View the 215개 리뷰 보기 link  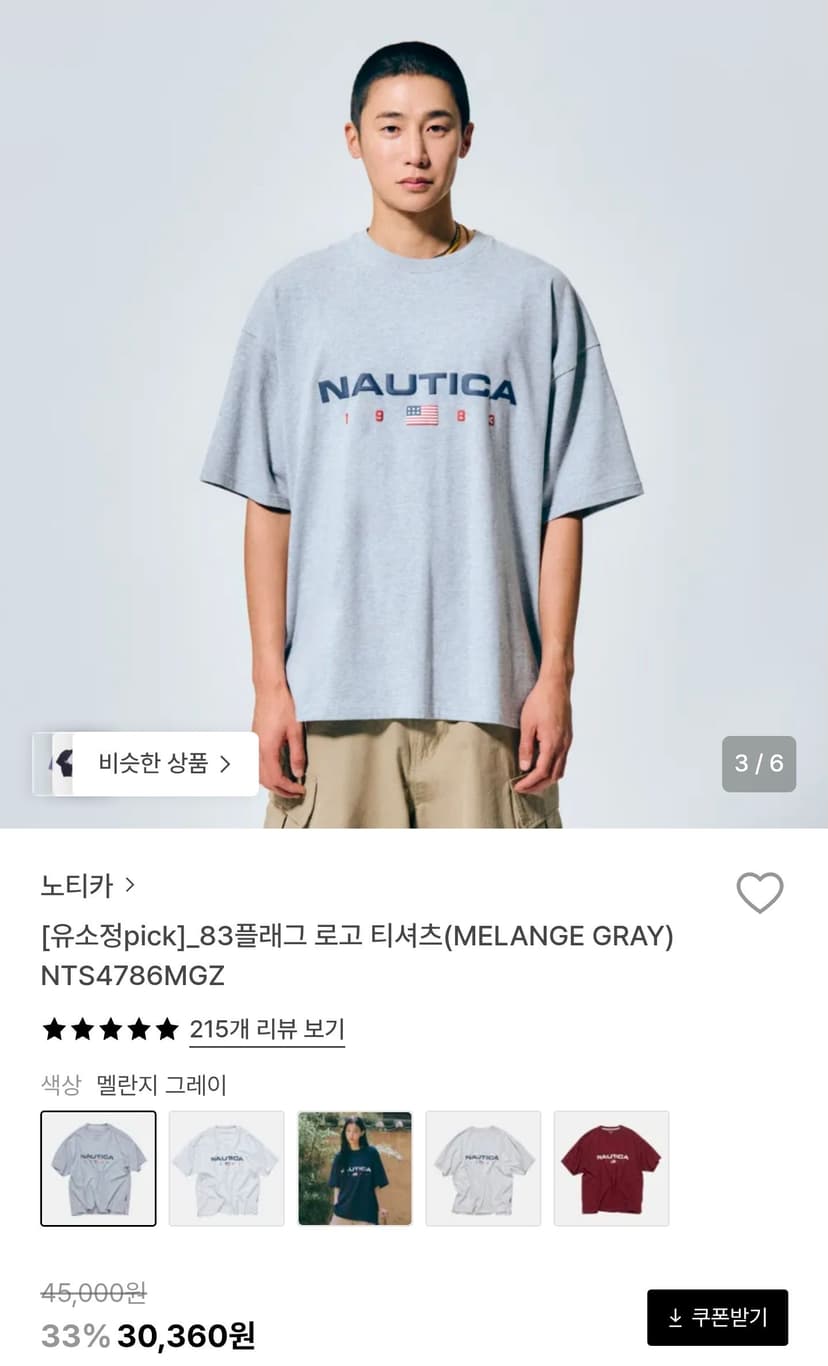267,1029
